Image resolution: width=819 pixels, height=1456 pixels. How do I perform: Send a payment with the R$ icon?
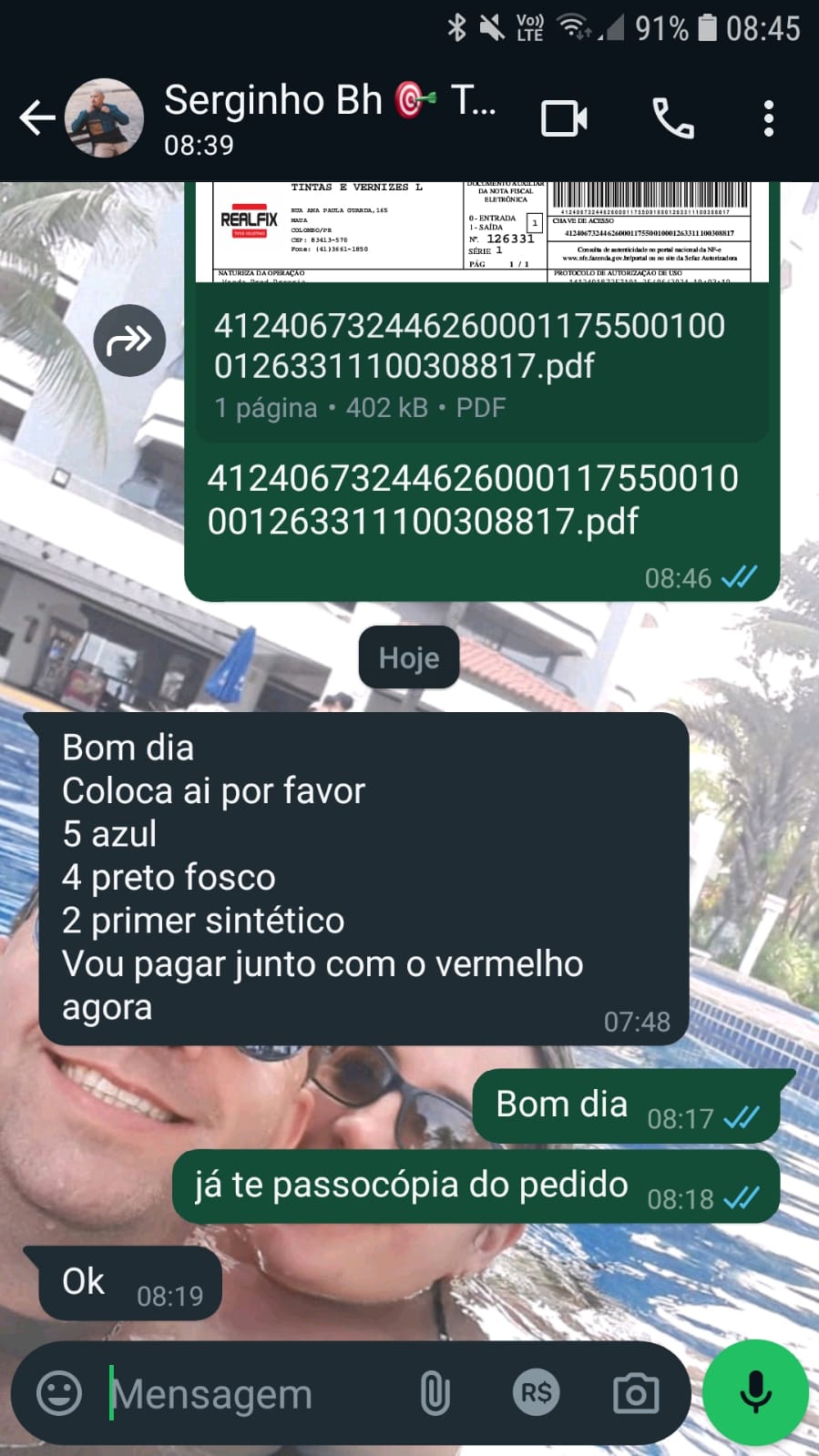(x=536, y=1393)
